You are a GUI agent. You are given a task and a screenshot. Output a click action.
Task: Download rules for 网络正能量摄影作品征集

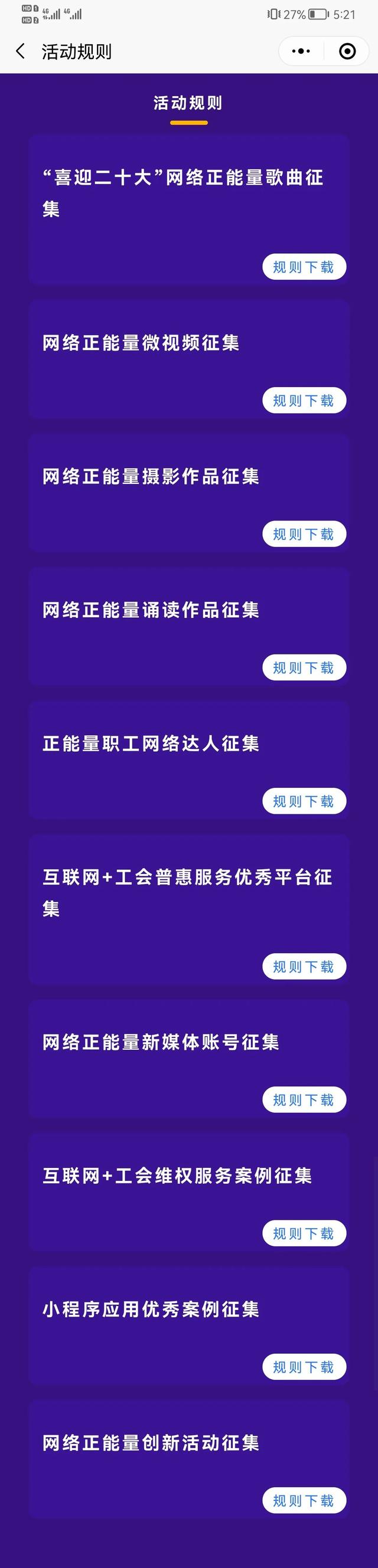point(304,535)
